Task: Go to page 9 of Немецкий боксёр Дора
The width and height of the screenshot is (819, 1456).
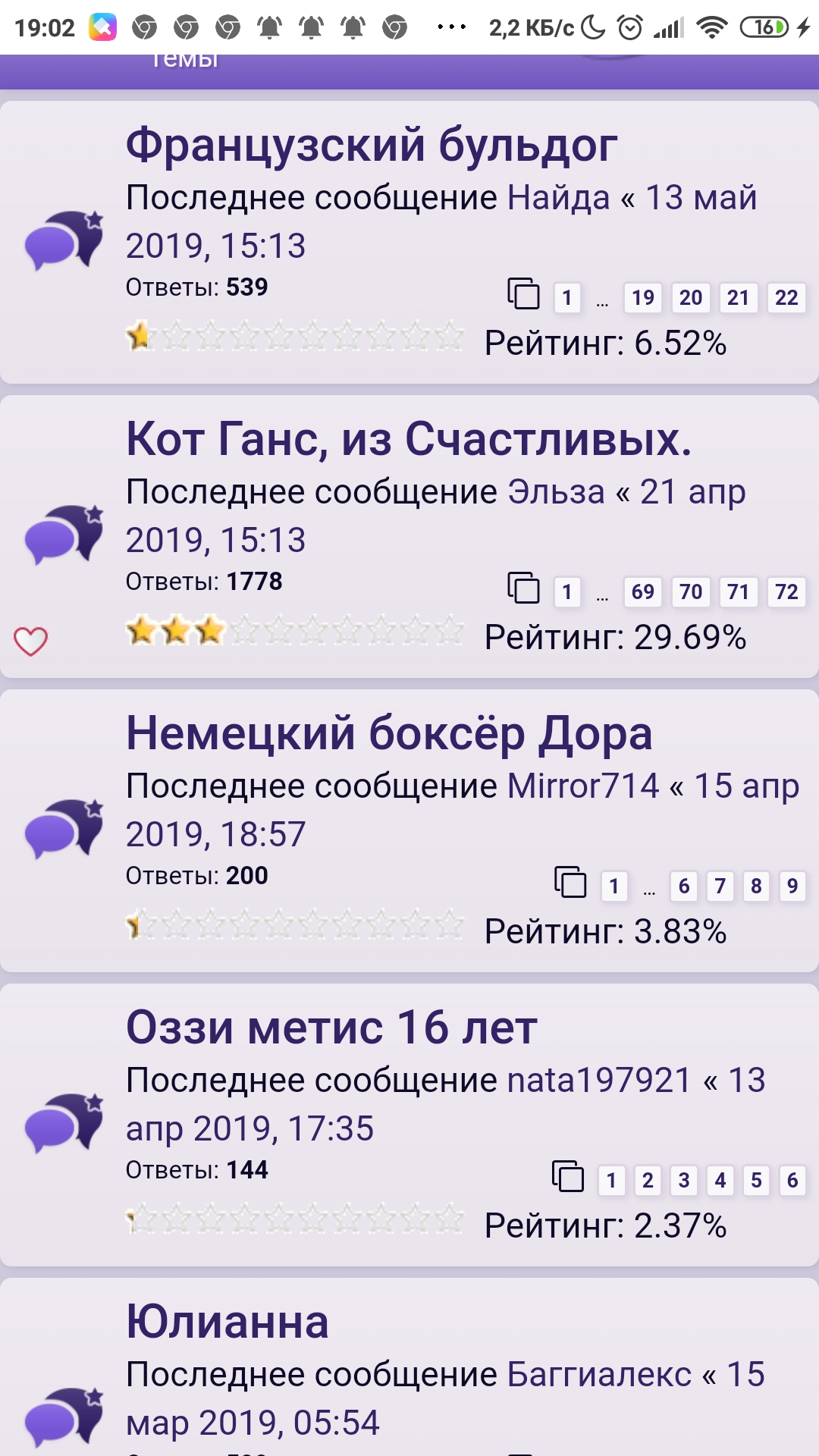Action: 792,886
